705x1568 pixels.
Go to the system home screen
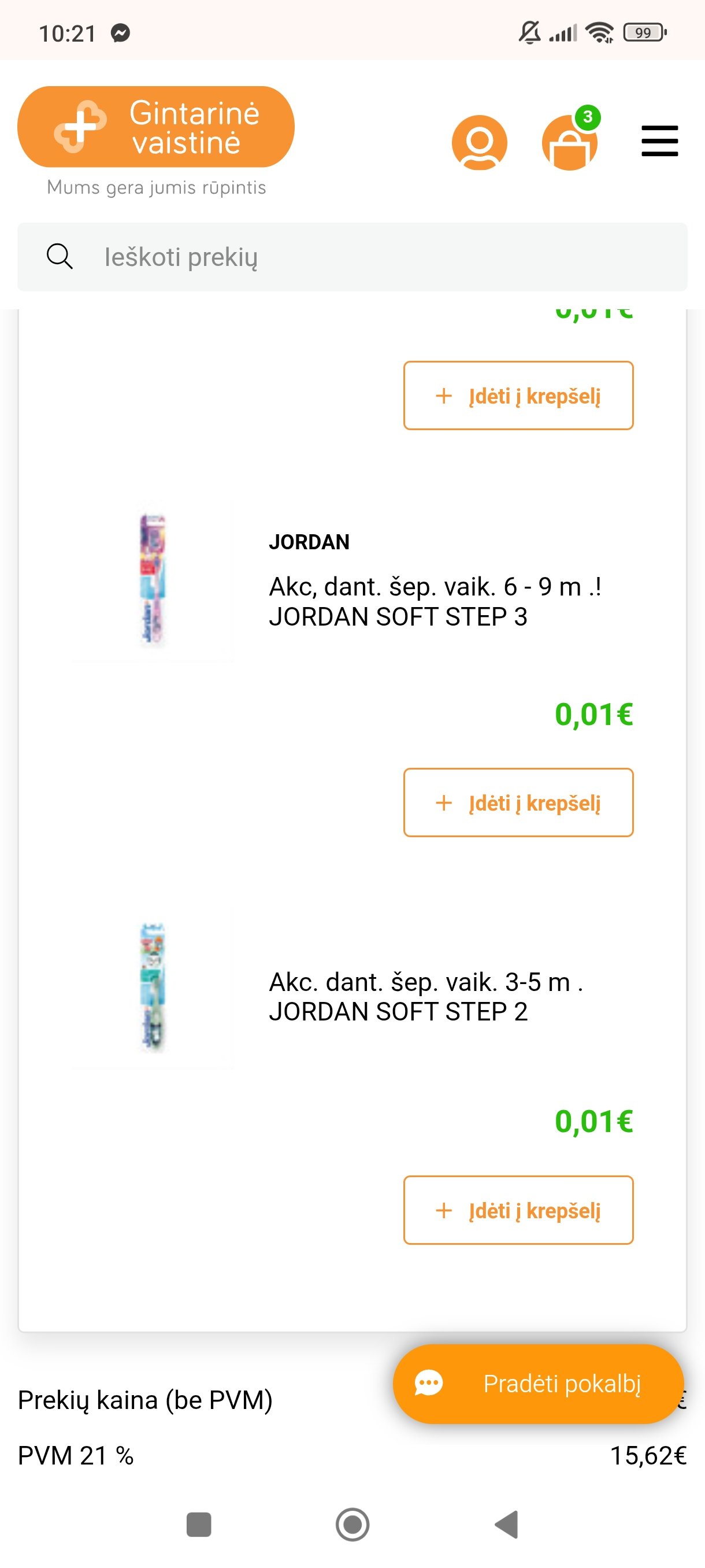pos(352,1524)
